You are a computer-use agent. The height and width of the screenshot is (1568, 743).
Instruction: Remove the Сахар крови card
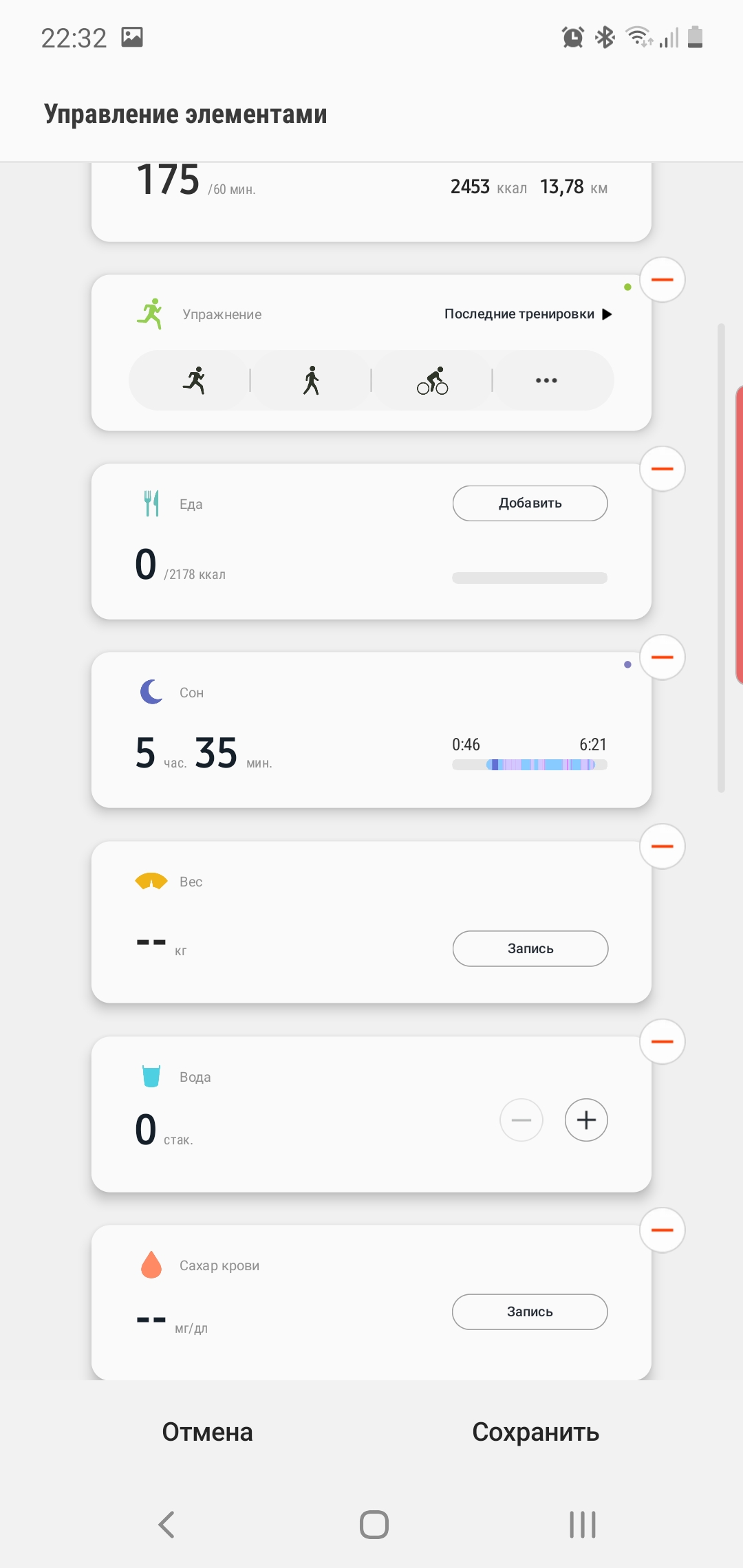662,1230
